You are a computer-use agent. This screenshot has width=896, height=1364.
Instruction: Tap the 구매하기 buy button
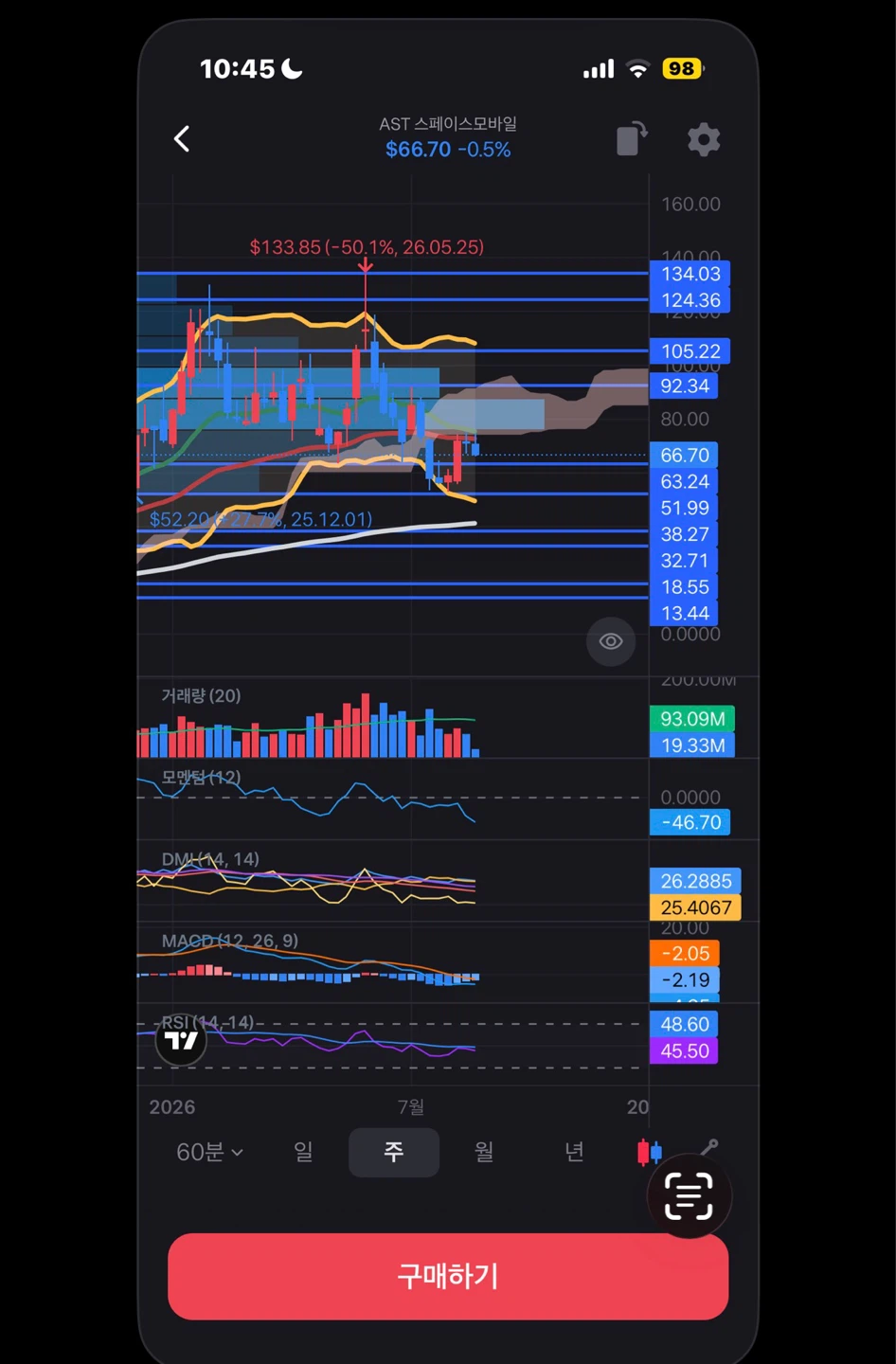448,1276
